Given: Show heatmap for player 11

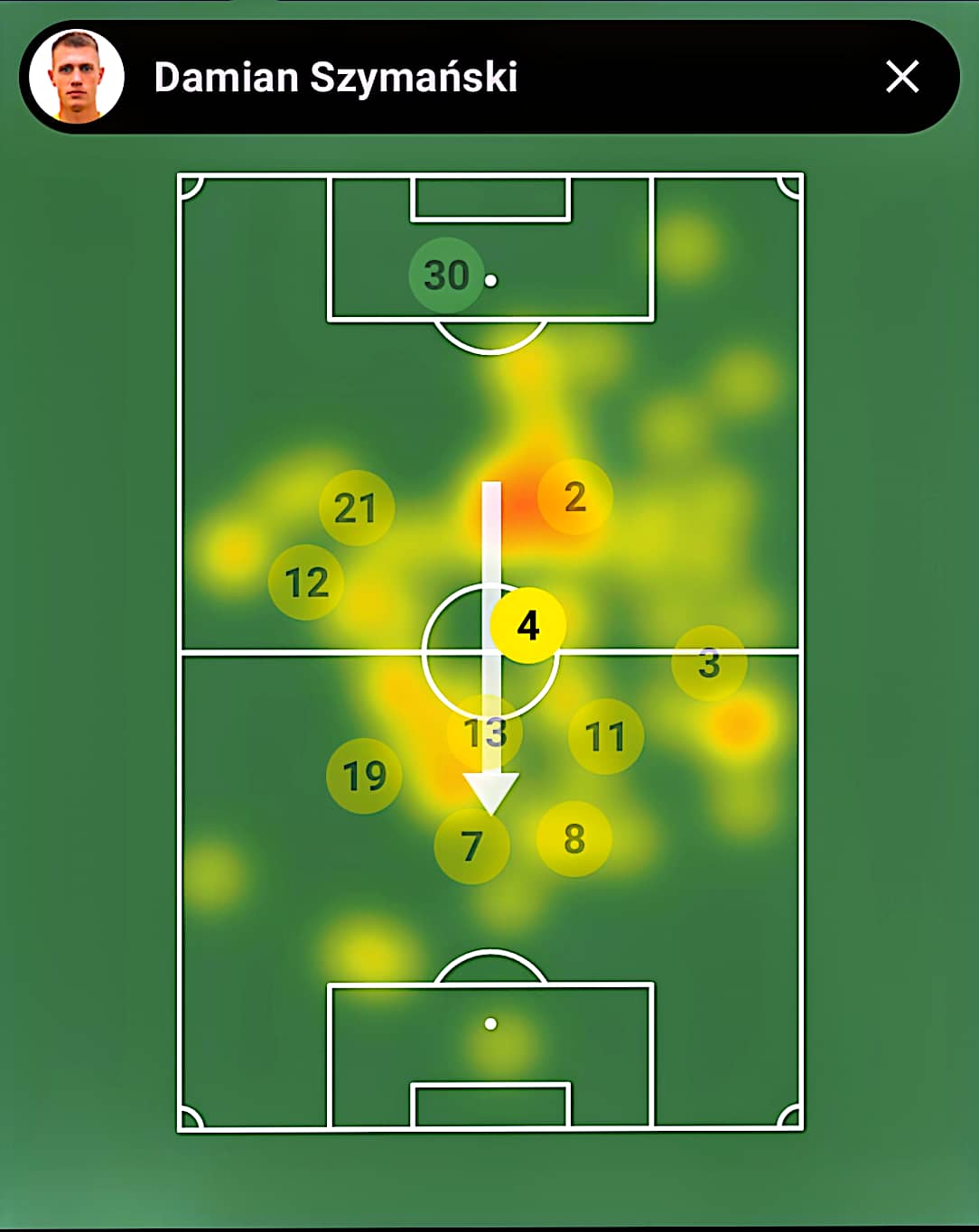Looking at the screenshot, I should pyautogui.click(x=606, y=737).
